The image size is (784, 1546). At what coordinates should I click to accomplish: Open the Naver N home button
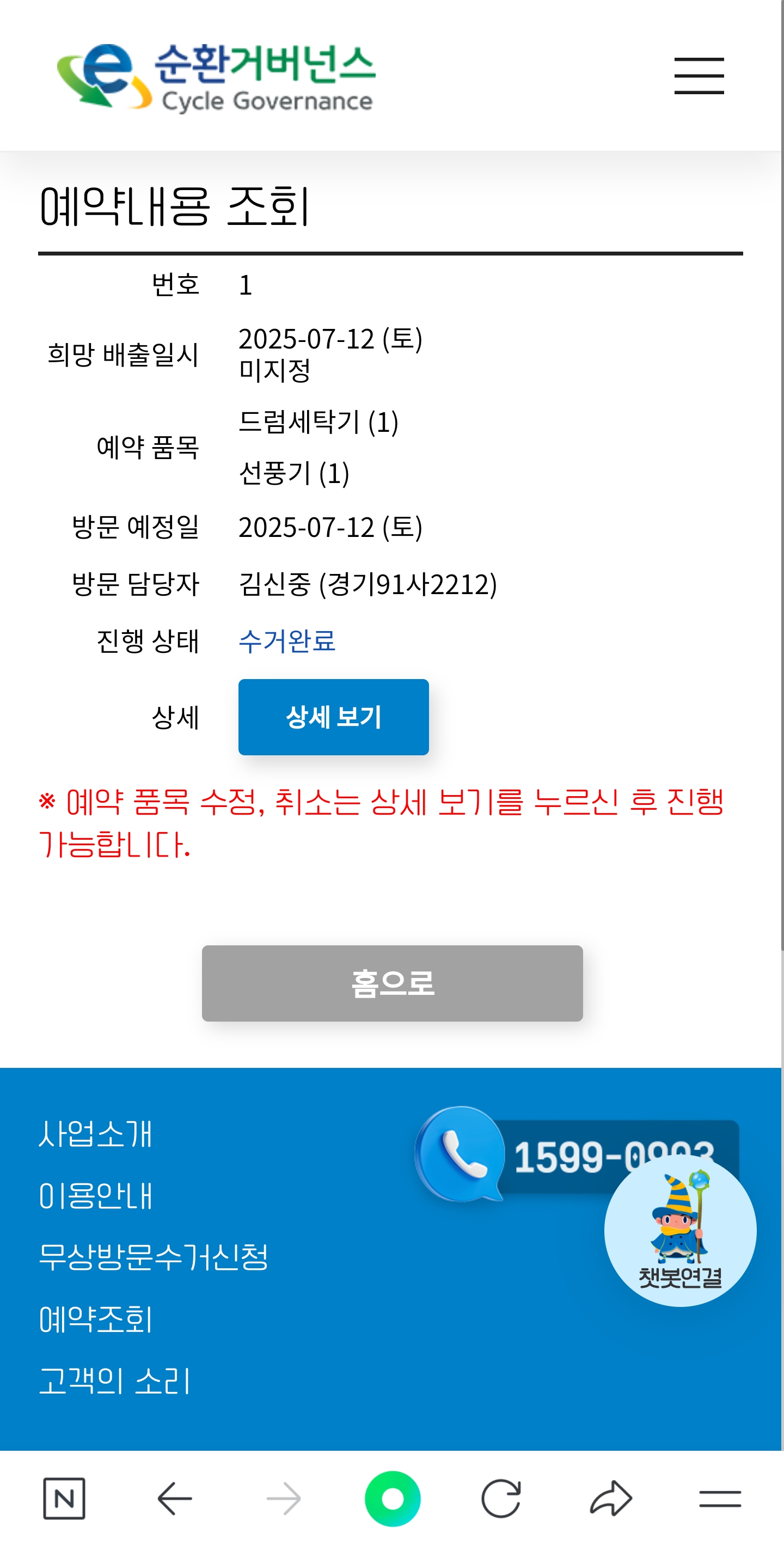64,1499
